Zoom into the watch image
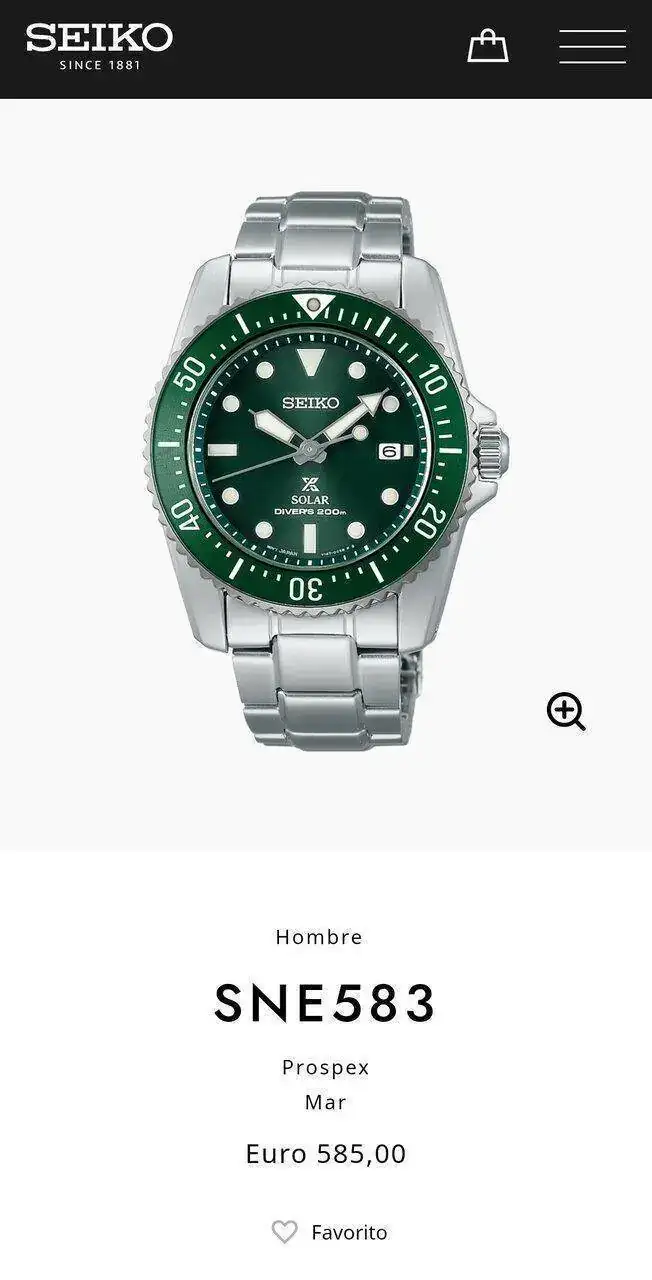The height and width of the screenshot is (1280, 652). point(566,712)
